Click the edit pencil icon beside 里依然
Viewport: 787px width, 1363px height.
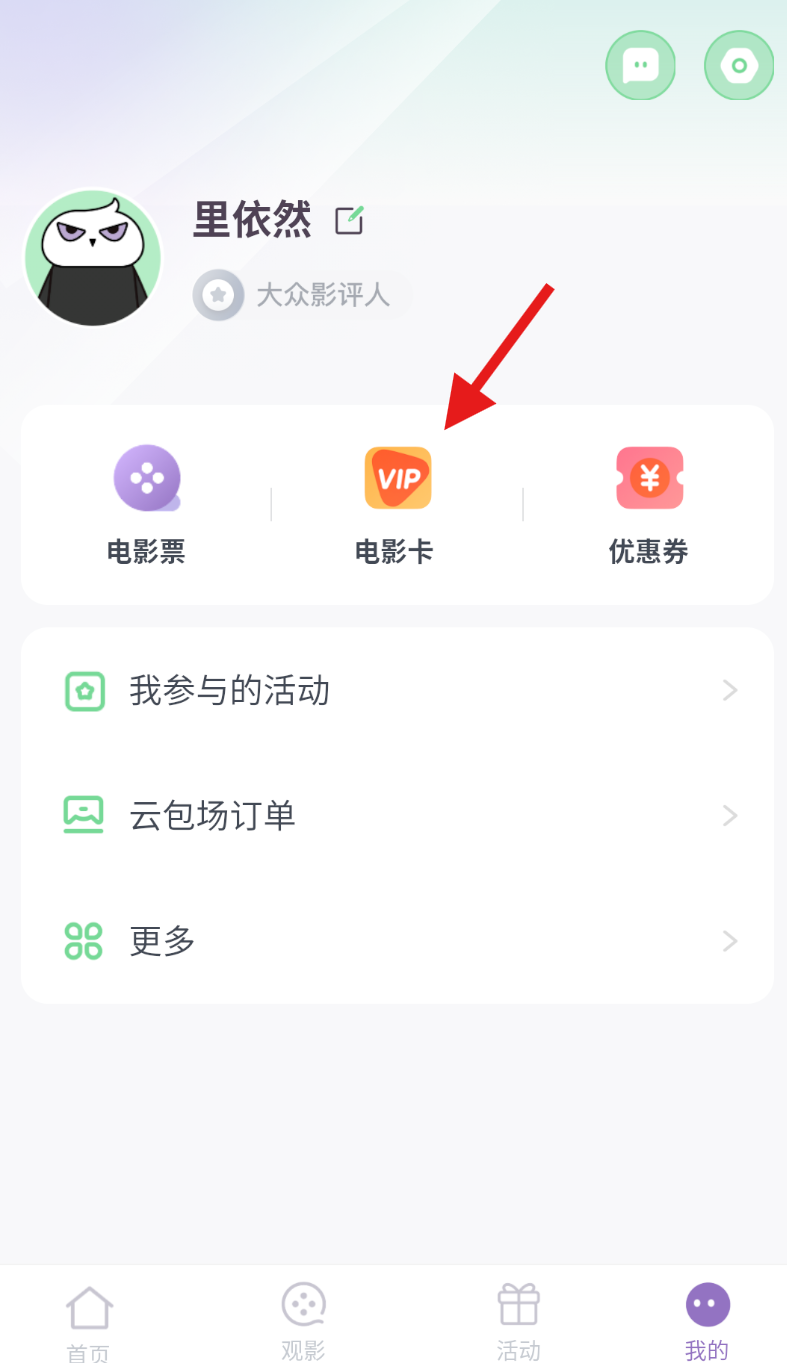[x=348, y=220]
